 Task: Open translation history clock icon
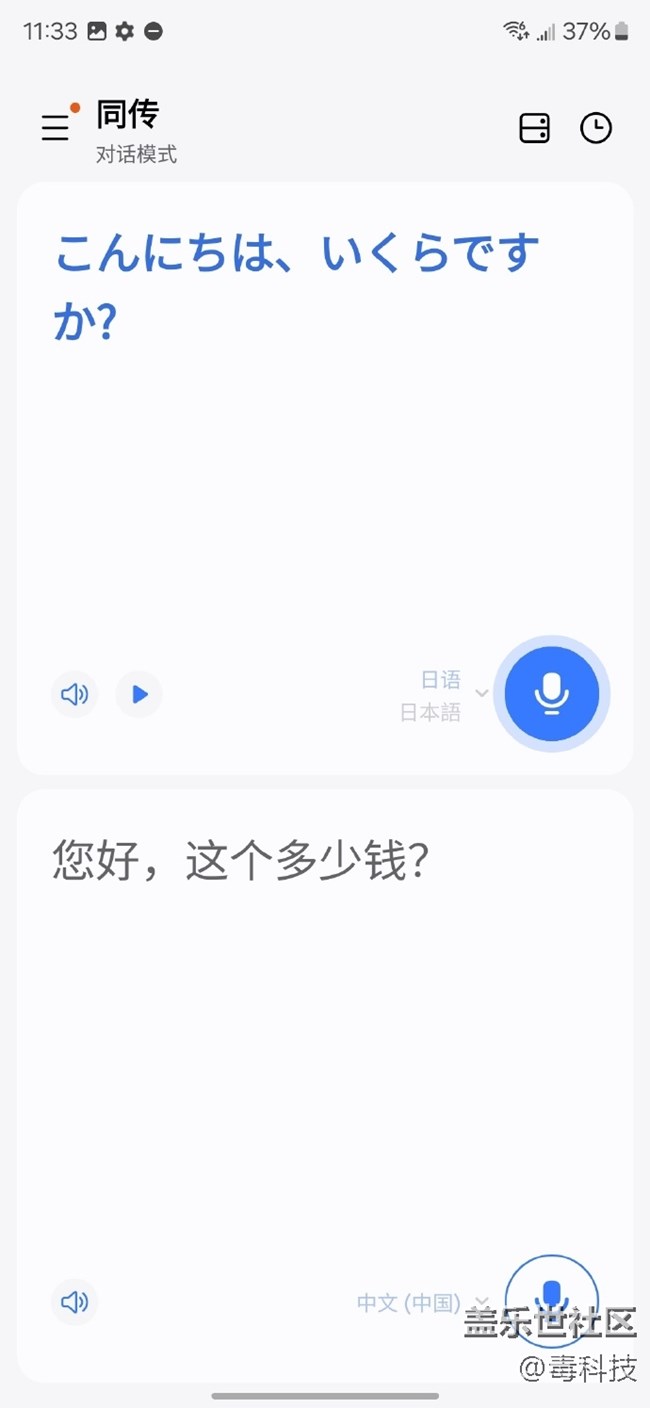pos(596,128)
